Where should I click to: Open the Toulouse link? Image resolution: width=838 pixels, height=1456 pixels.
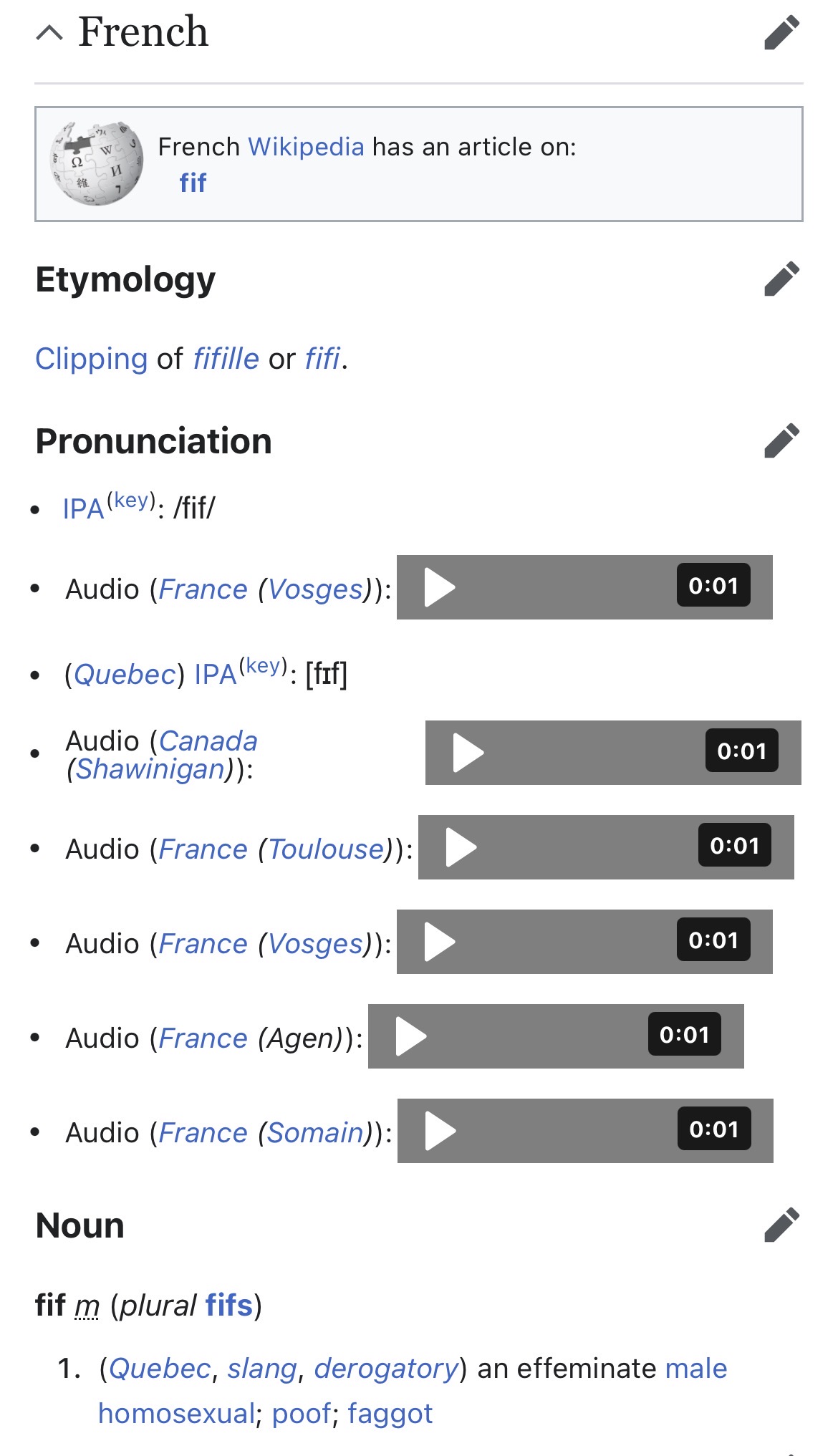click(x=327, y=849)
